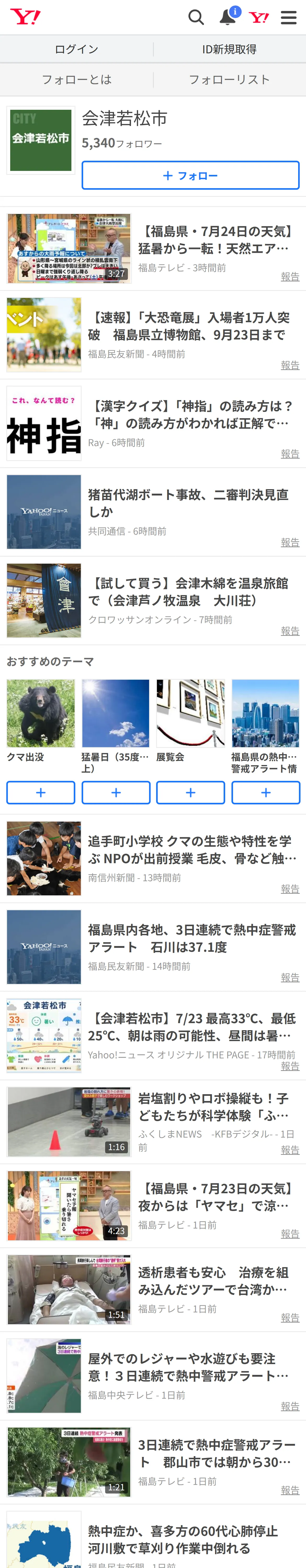Go to Yahoo! home via top-left logo
This screenshot has width=306, height=1568.
point(25,17)
